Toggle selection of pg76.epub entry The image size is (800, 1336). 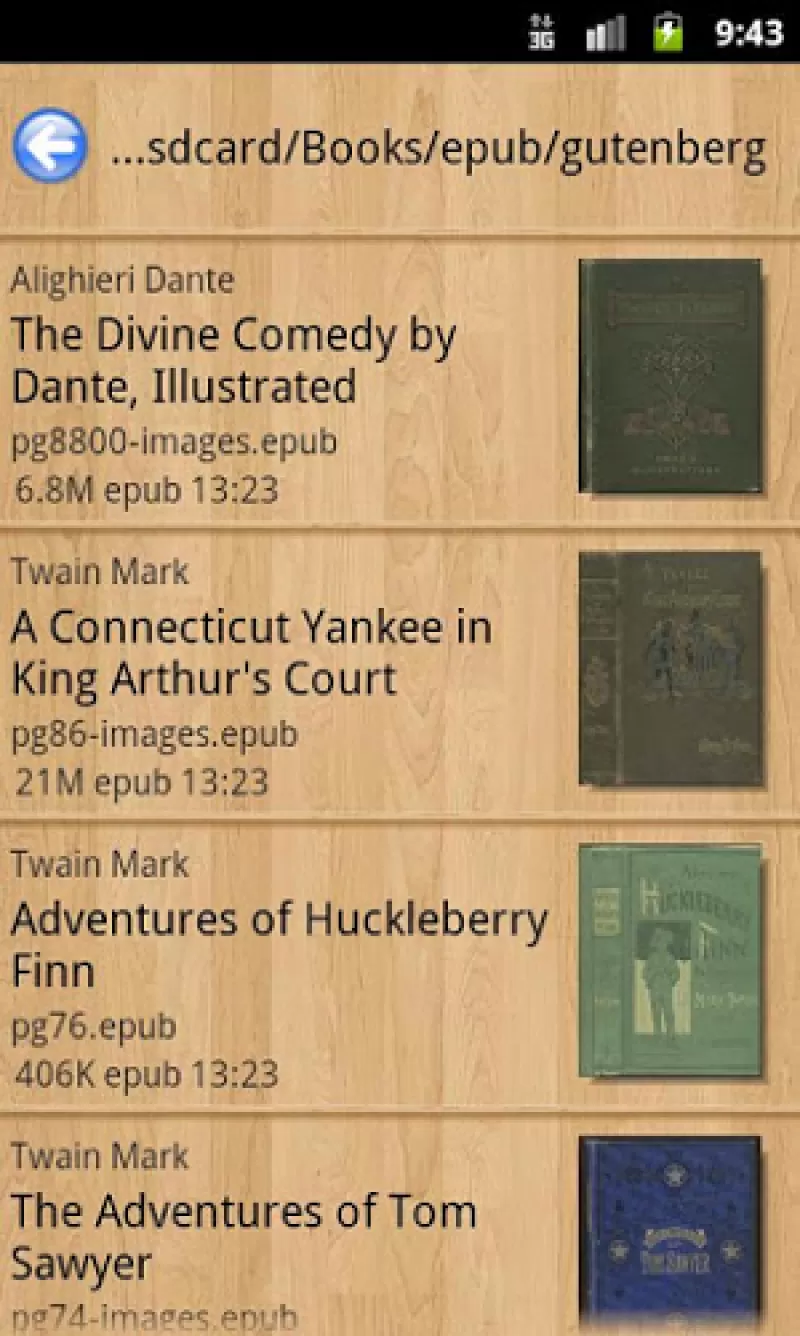pyautogui.click(x=93, y=1026)
